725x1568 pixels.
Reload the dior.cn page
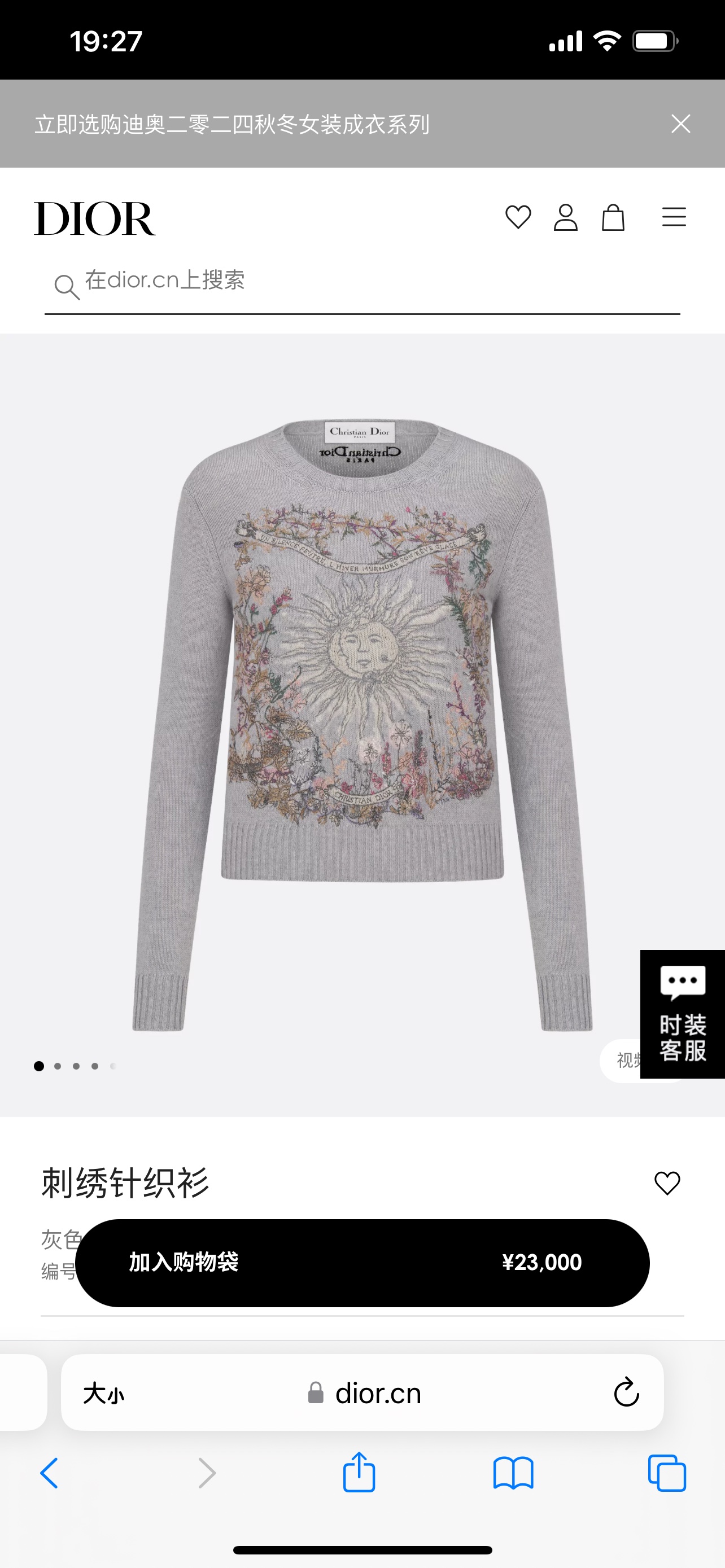(x=626, y=1392)
